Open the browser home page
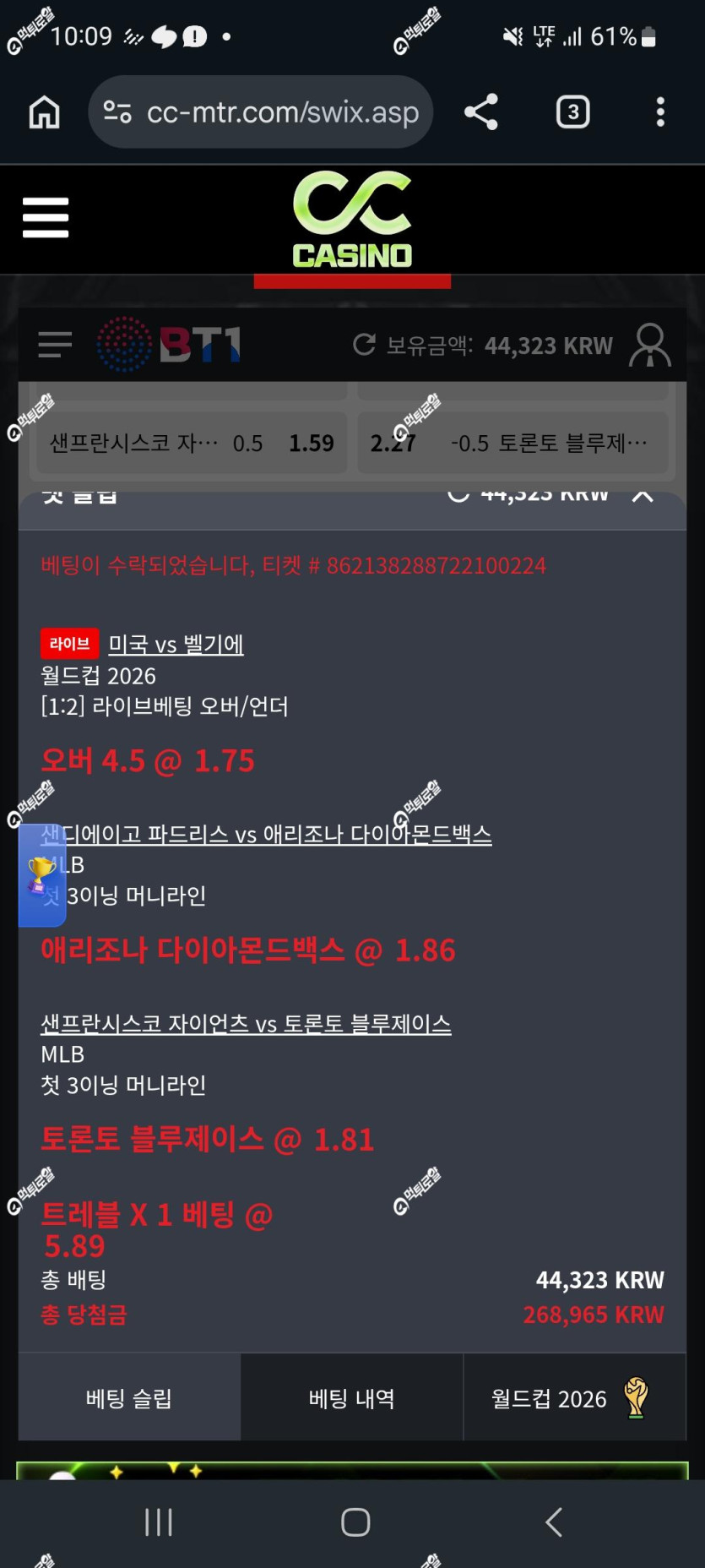 tap(44, 112)
